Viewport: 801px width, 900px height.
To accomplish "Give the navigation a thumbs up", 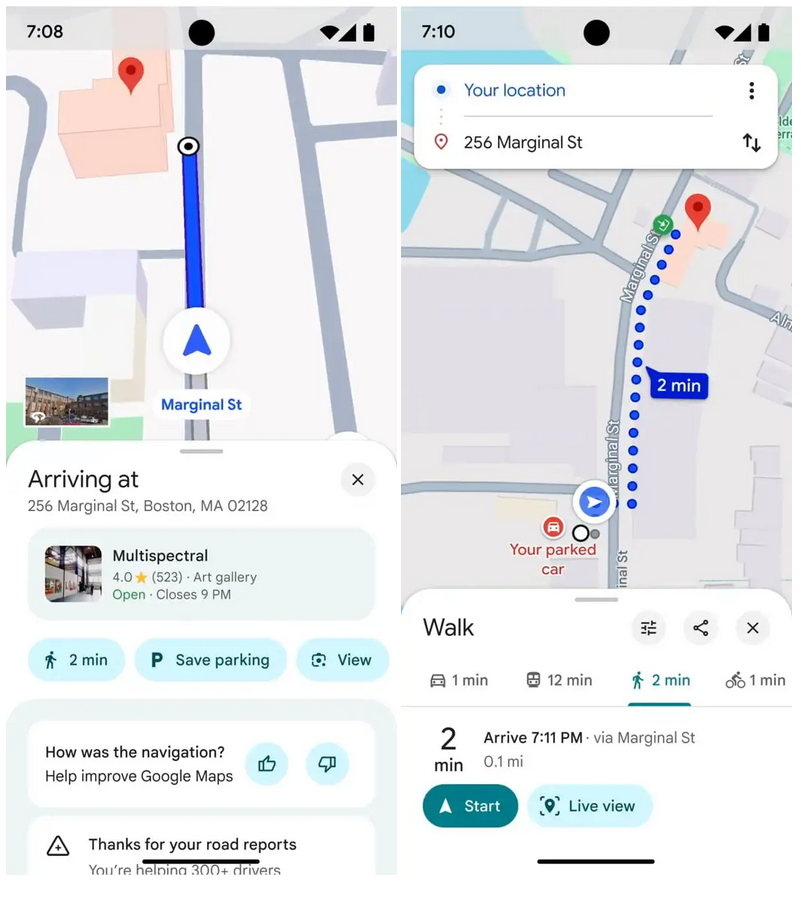I will [266, 764].
